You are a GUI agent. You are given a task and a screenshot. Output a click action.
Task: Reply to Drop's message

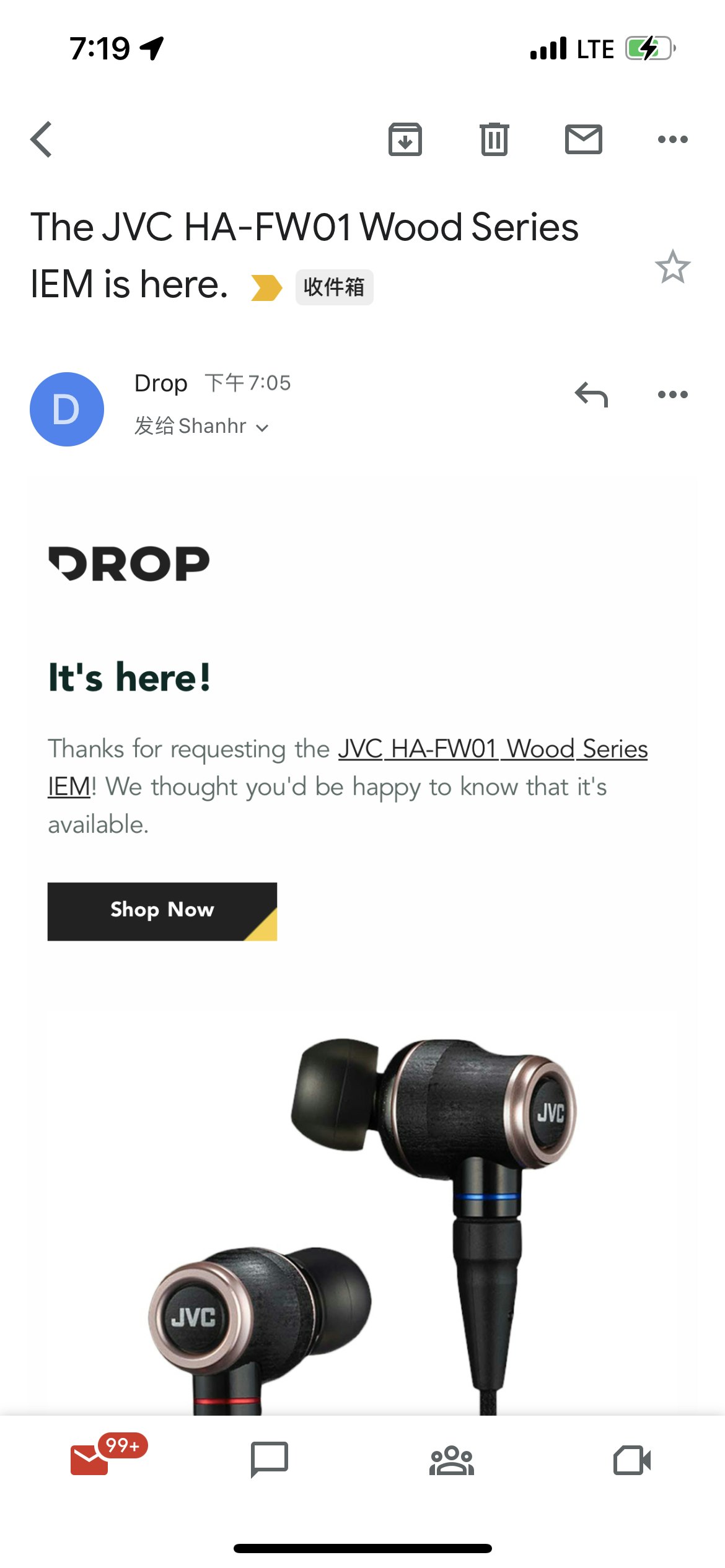click(591, 394)
